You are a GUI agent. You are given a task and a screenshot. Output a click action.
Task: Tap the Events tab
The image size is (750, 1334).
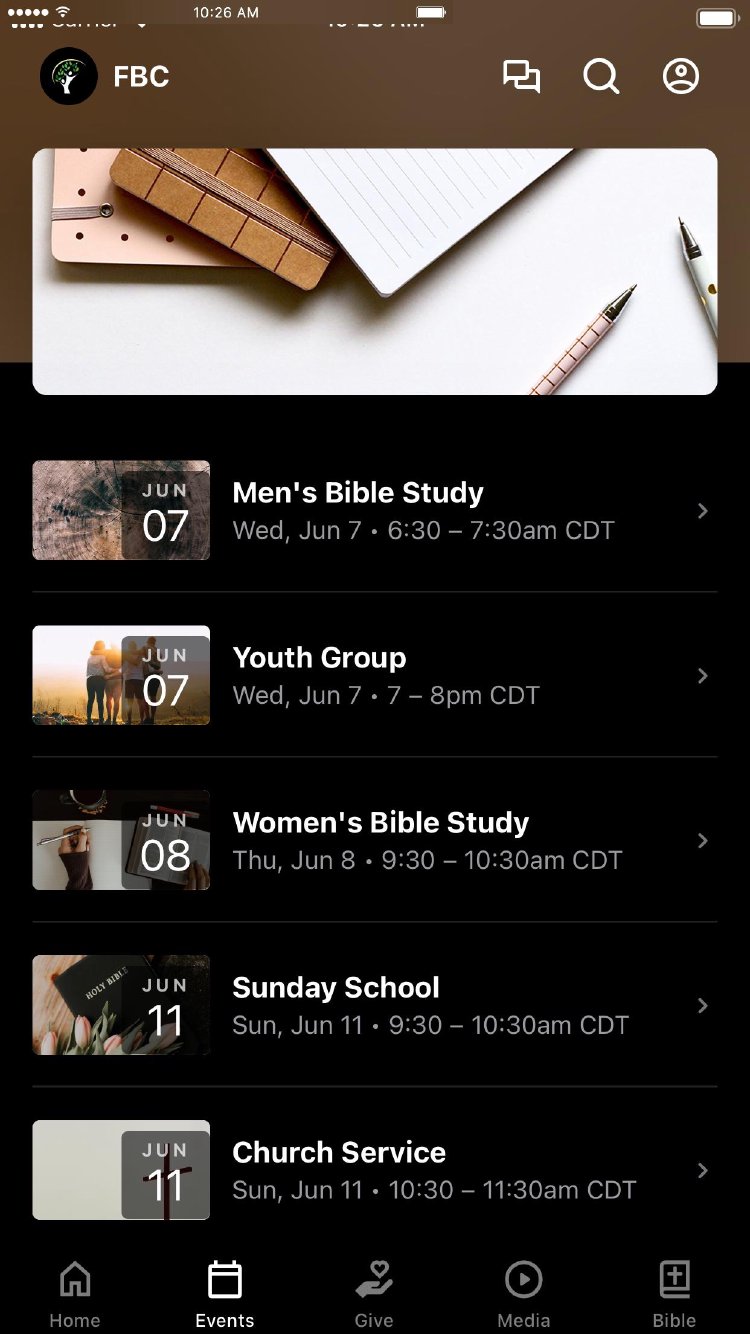coord(225,1294)
